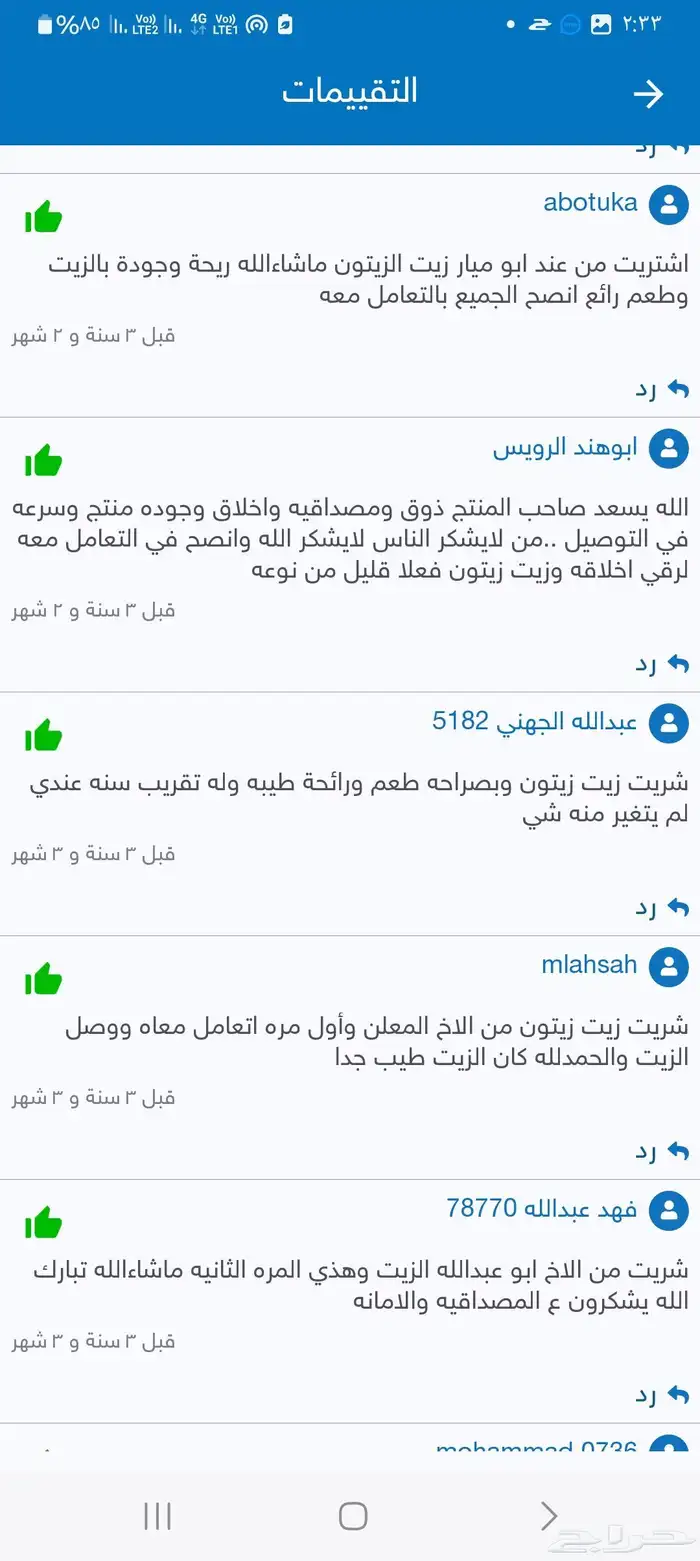Viewport: 700px width, 1561px height.
Task: Open mlahsah's profile page
Action: point(589,965)
